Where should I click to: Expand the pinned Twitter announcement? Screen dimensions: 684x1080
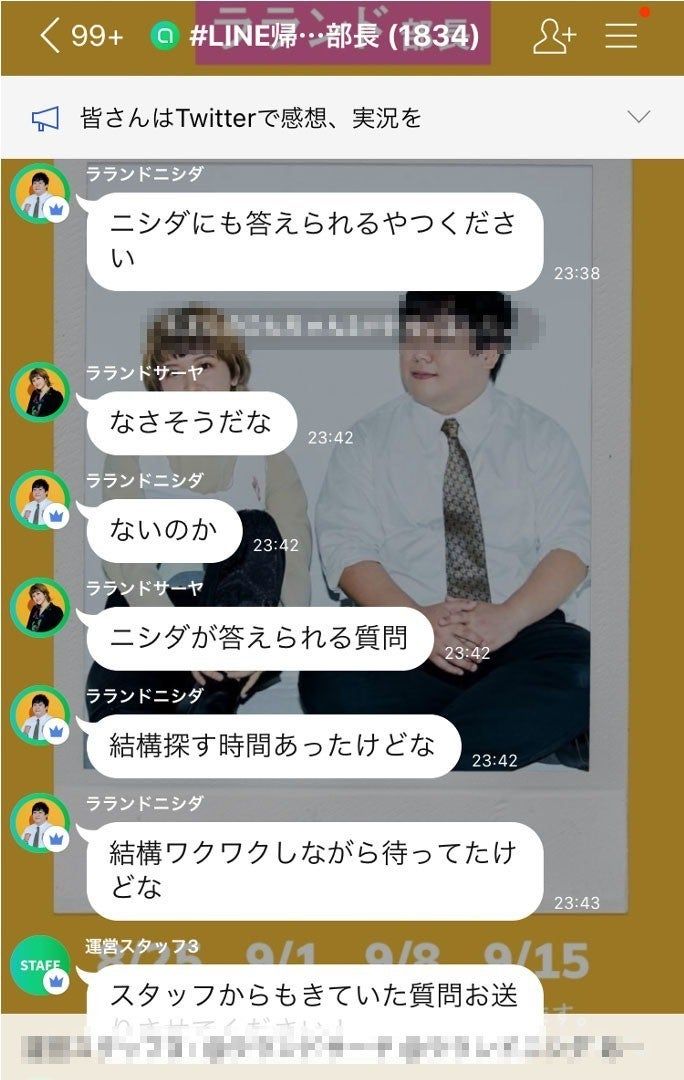(639, 118)
